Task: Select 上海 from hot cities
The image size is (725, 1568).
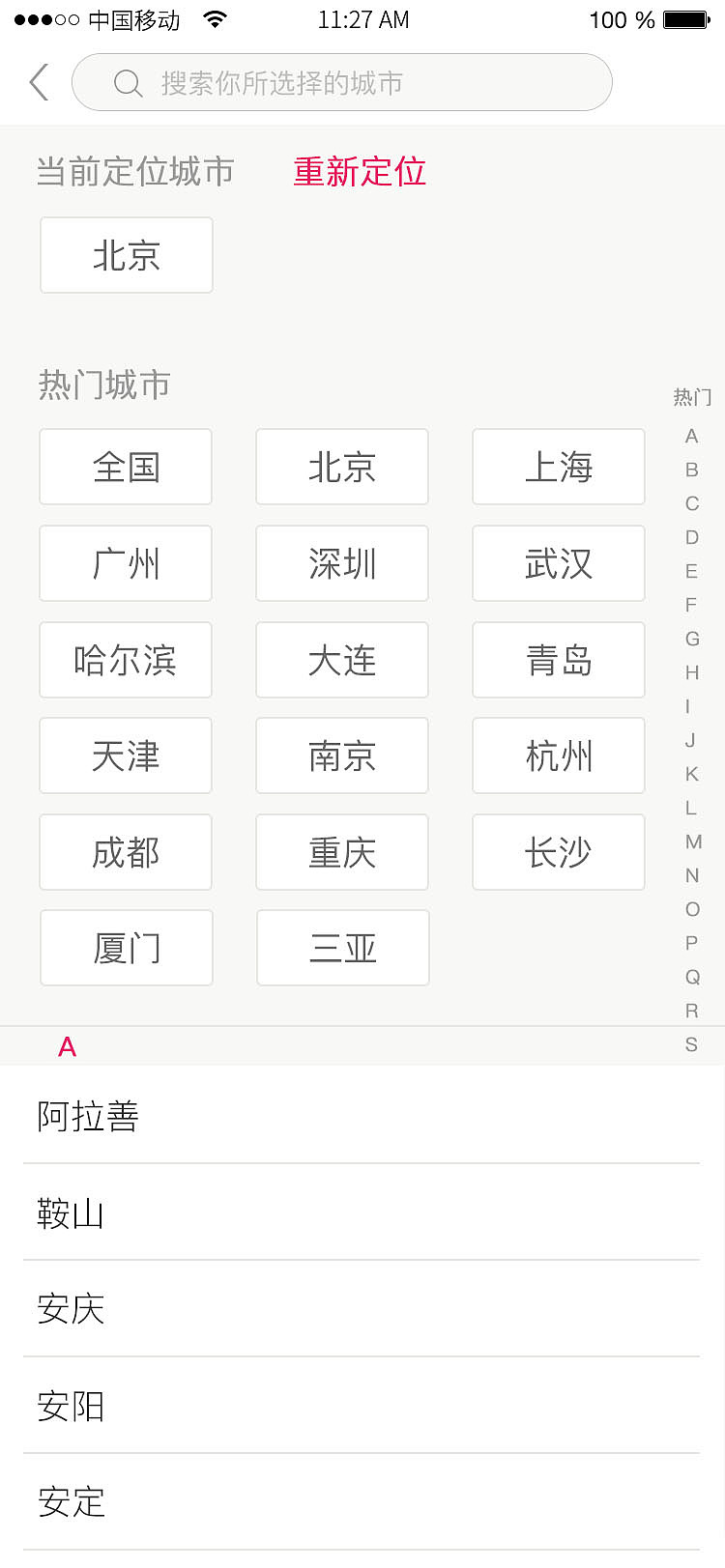Action: (558, 467)
